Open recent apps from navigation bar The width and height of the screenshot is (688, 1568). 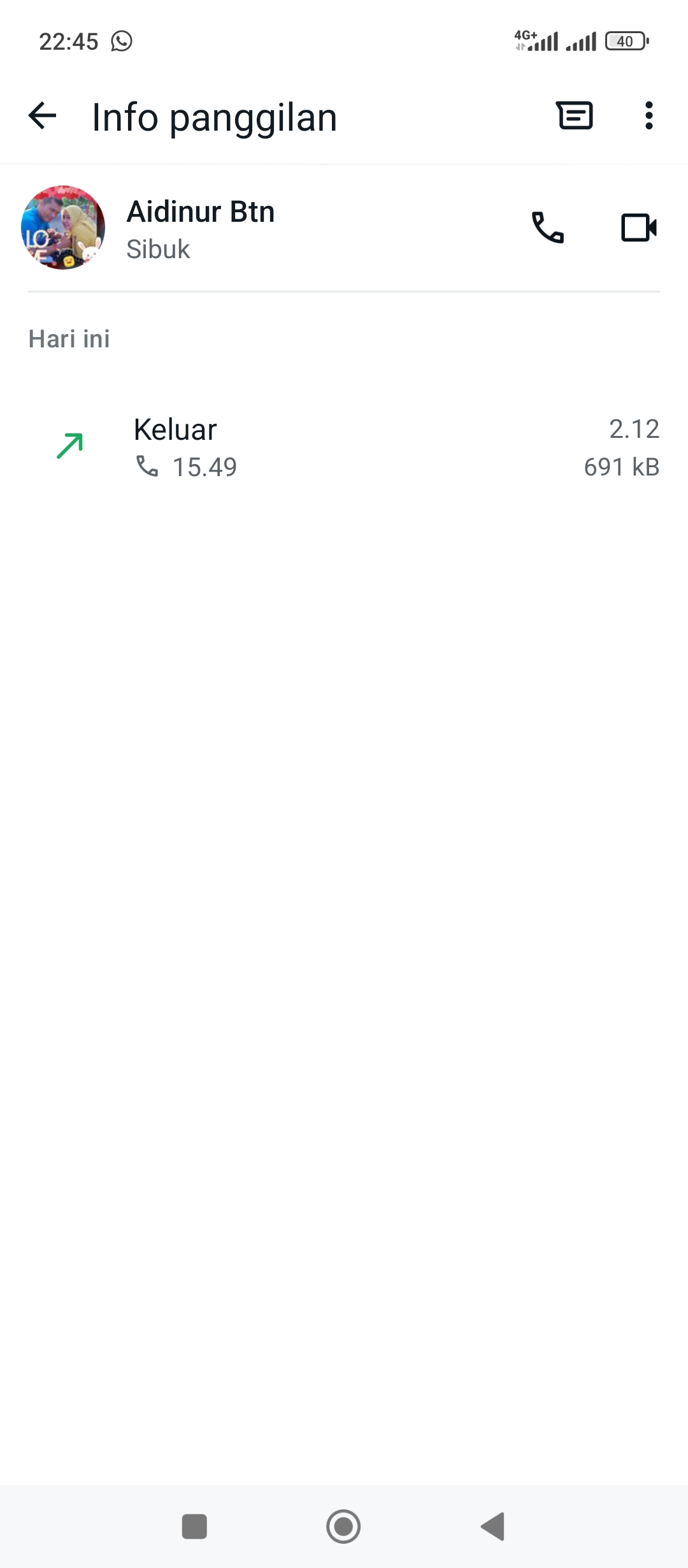pyautogui.click(x=194, y=1527)
